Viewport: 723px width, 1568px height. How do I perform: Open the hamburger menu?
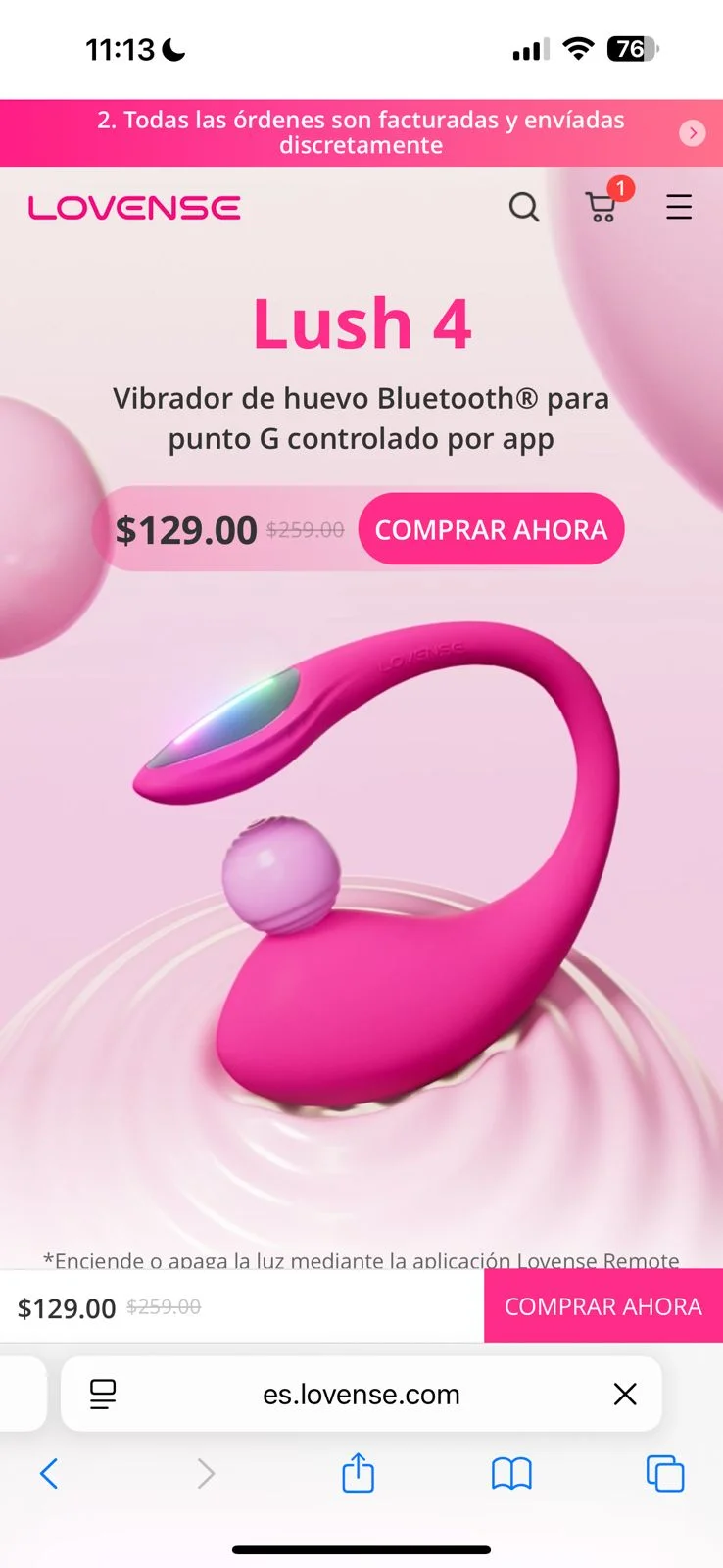tap(679, 207)
